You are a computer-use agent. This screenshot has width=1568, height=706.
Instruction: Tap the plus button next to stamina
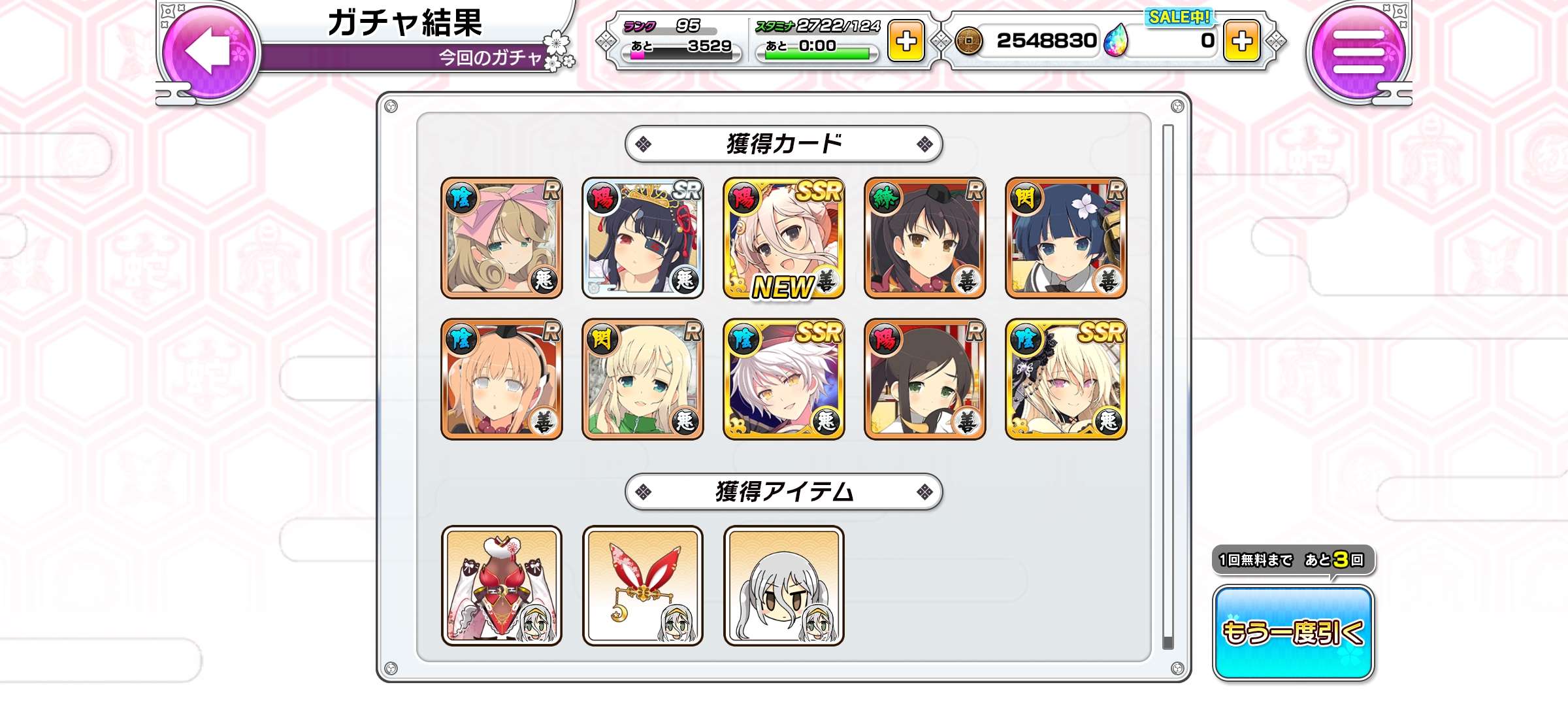[906, 42]
